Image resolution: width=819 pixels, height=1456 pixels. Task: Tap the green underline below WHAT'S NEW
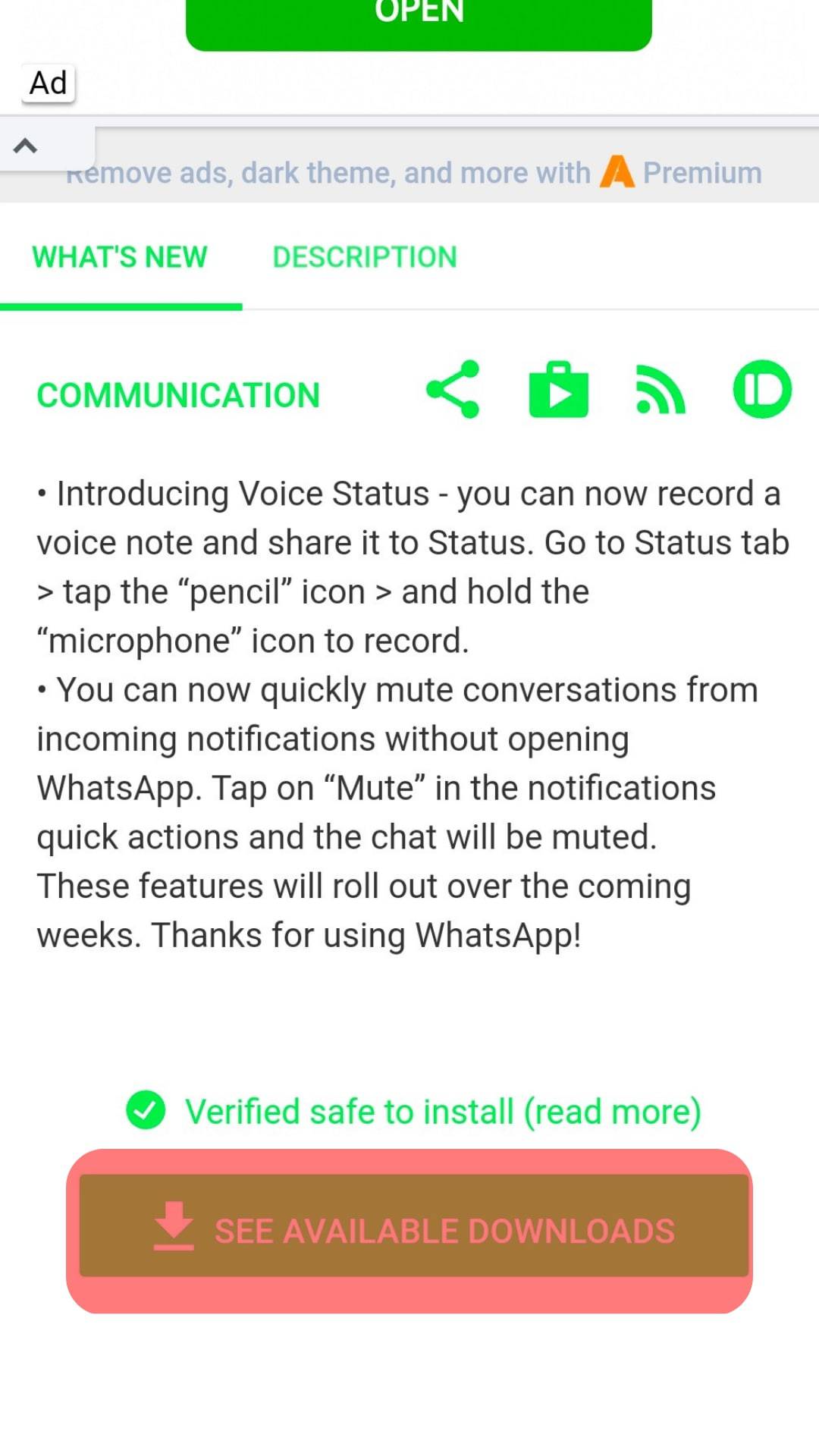pyautogui.click(x=121, y=308)
